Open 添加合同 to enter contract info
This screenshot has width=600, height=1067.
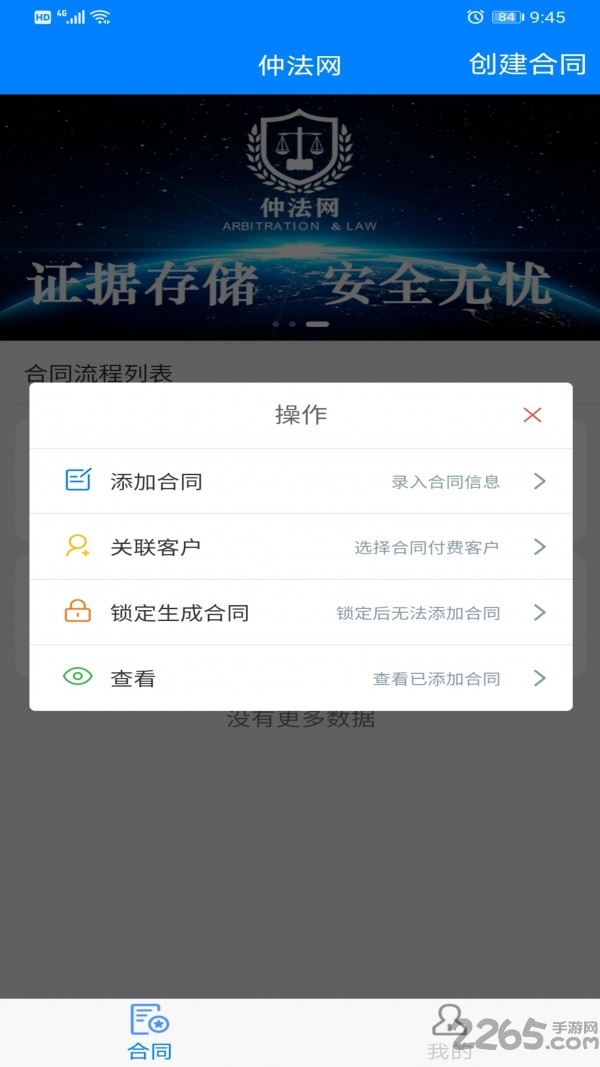point(300,481)
